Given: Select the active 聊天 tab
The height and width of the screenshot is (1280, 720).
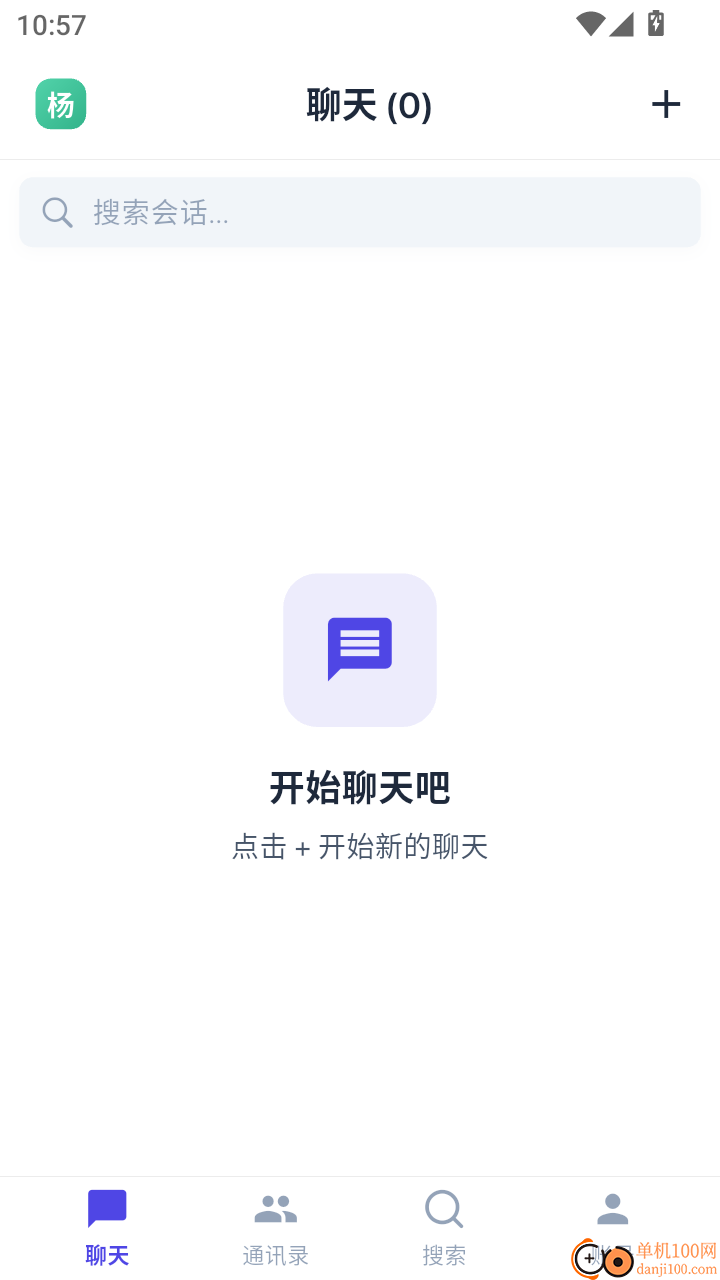Looking at the screenshot, I should click(x=107, y=1228).
